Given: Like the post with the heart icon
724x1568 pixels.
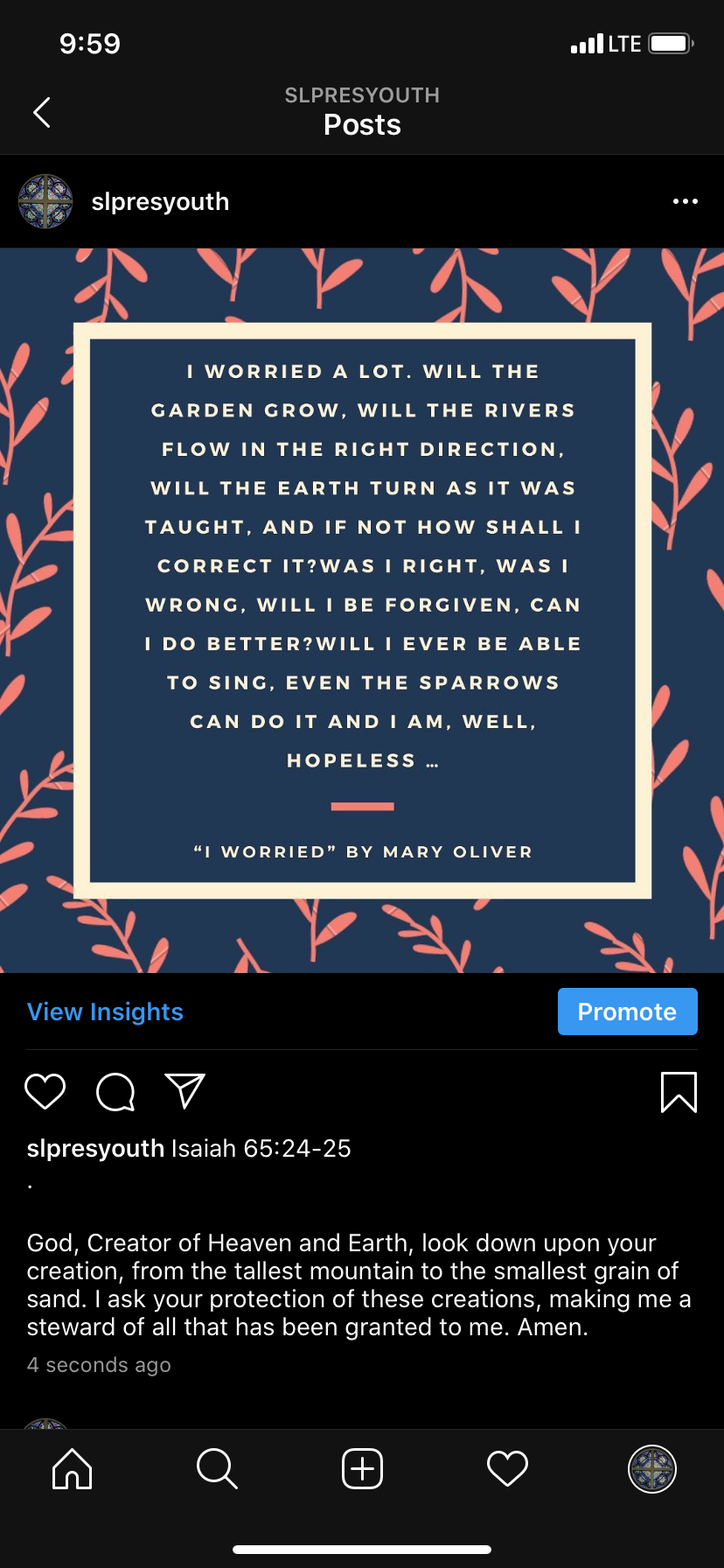Looking at the screenshot, I should point(45,1091).
